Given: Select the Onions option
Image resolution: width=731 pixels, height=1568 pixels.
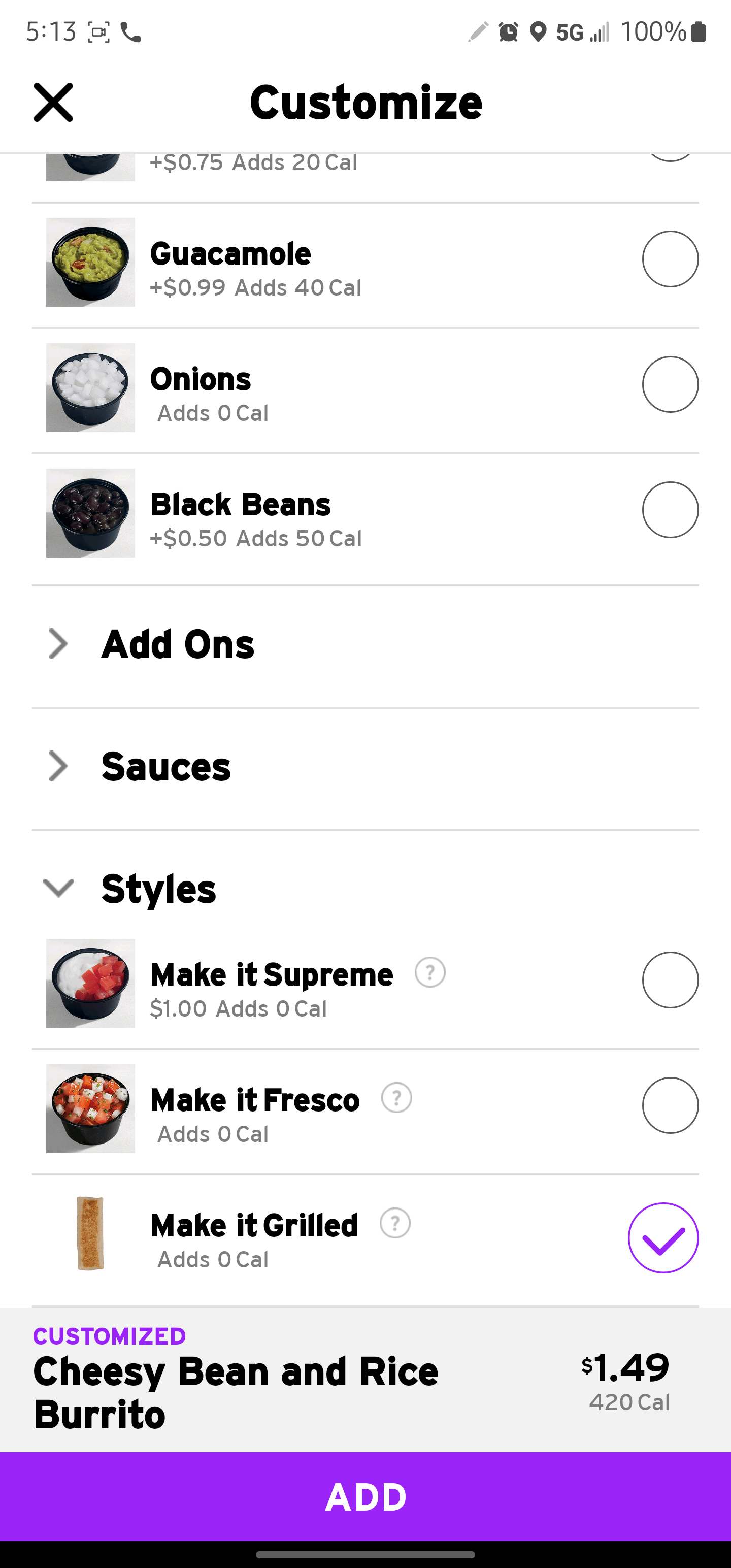Looking at the screenshot, I should coord(670,384).
